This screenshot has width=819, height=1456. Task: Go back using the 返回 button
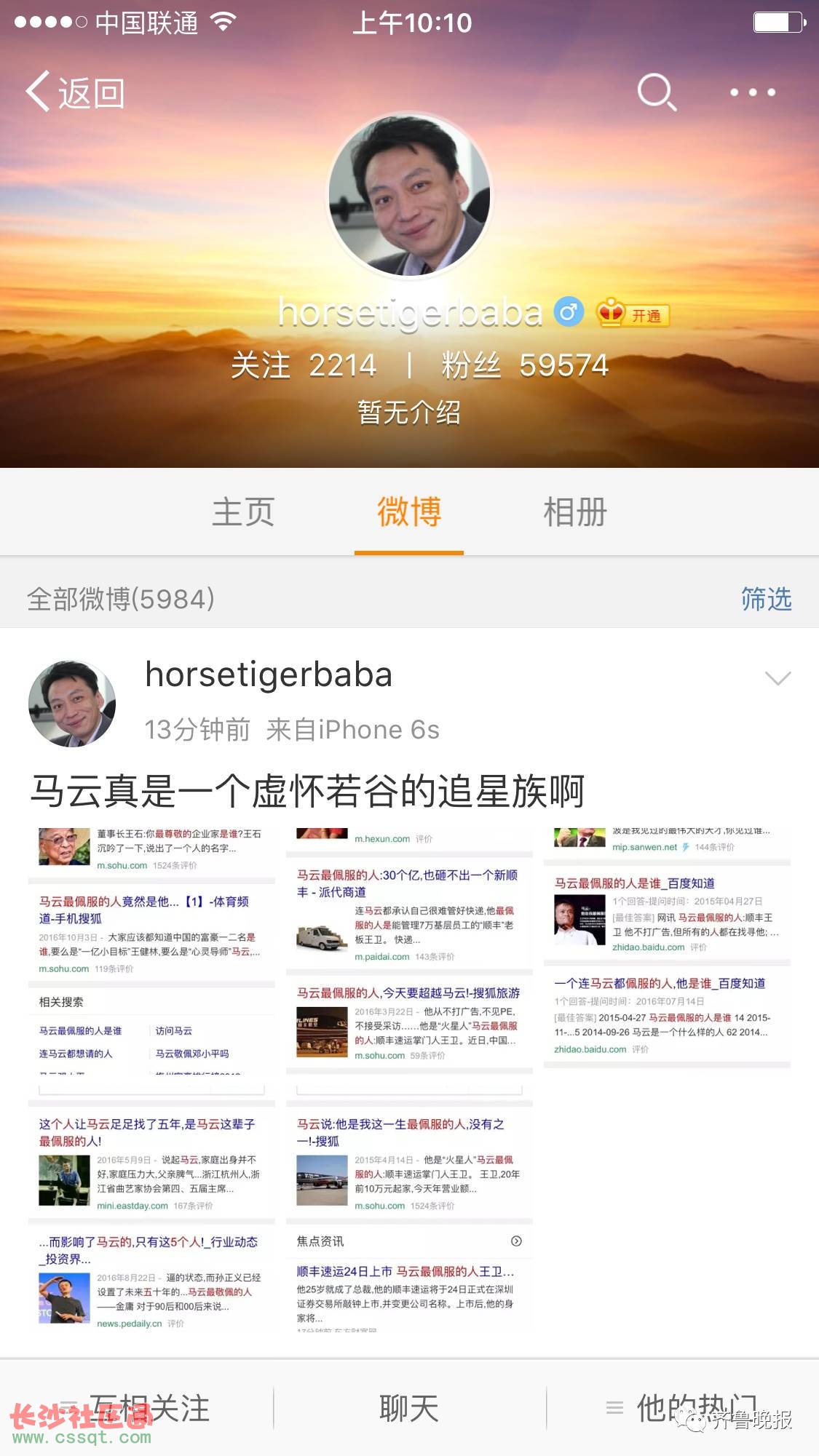(x=76, y=92)
